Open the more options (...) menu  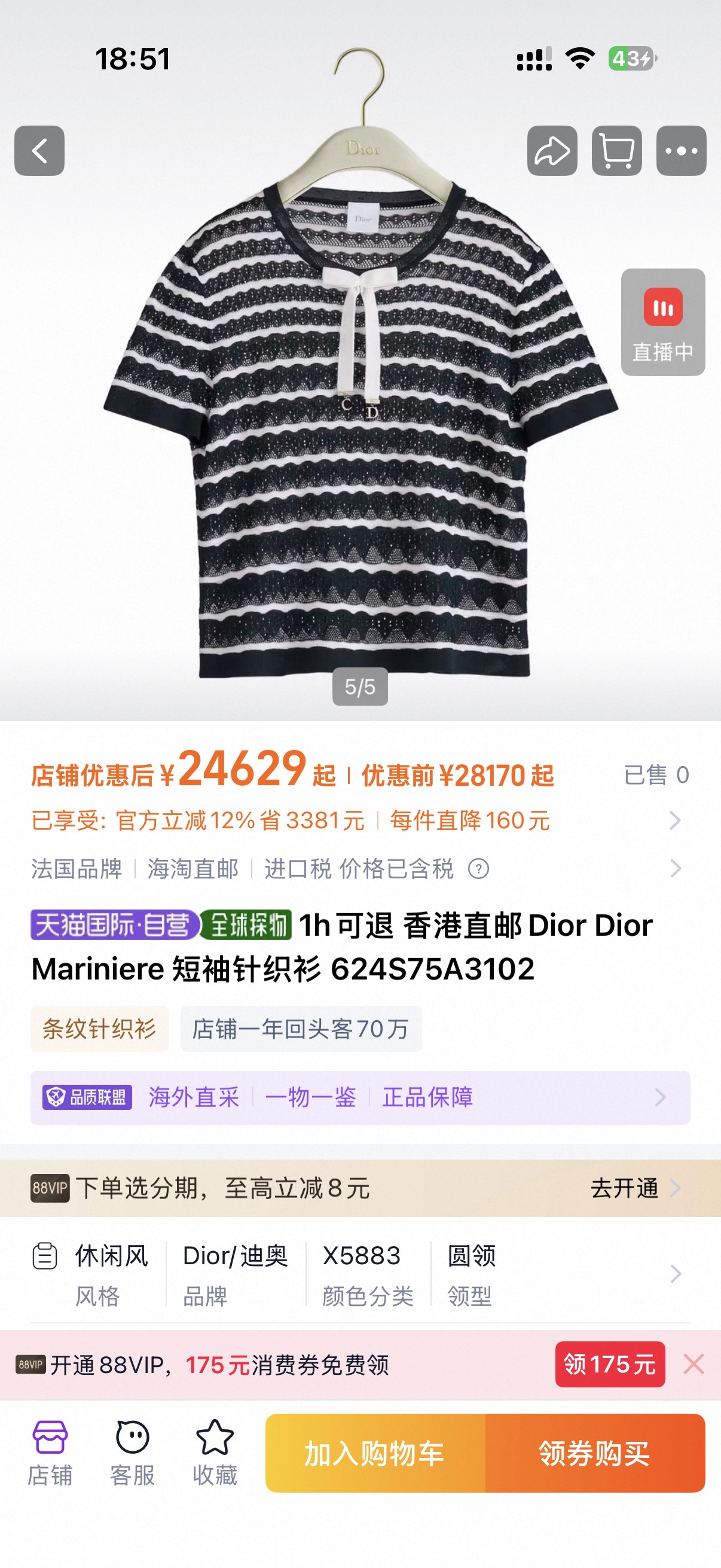click(x=682, y=151)
